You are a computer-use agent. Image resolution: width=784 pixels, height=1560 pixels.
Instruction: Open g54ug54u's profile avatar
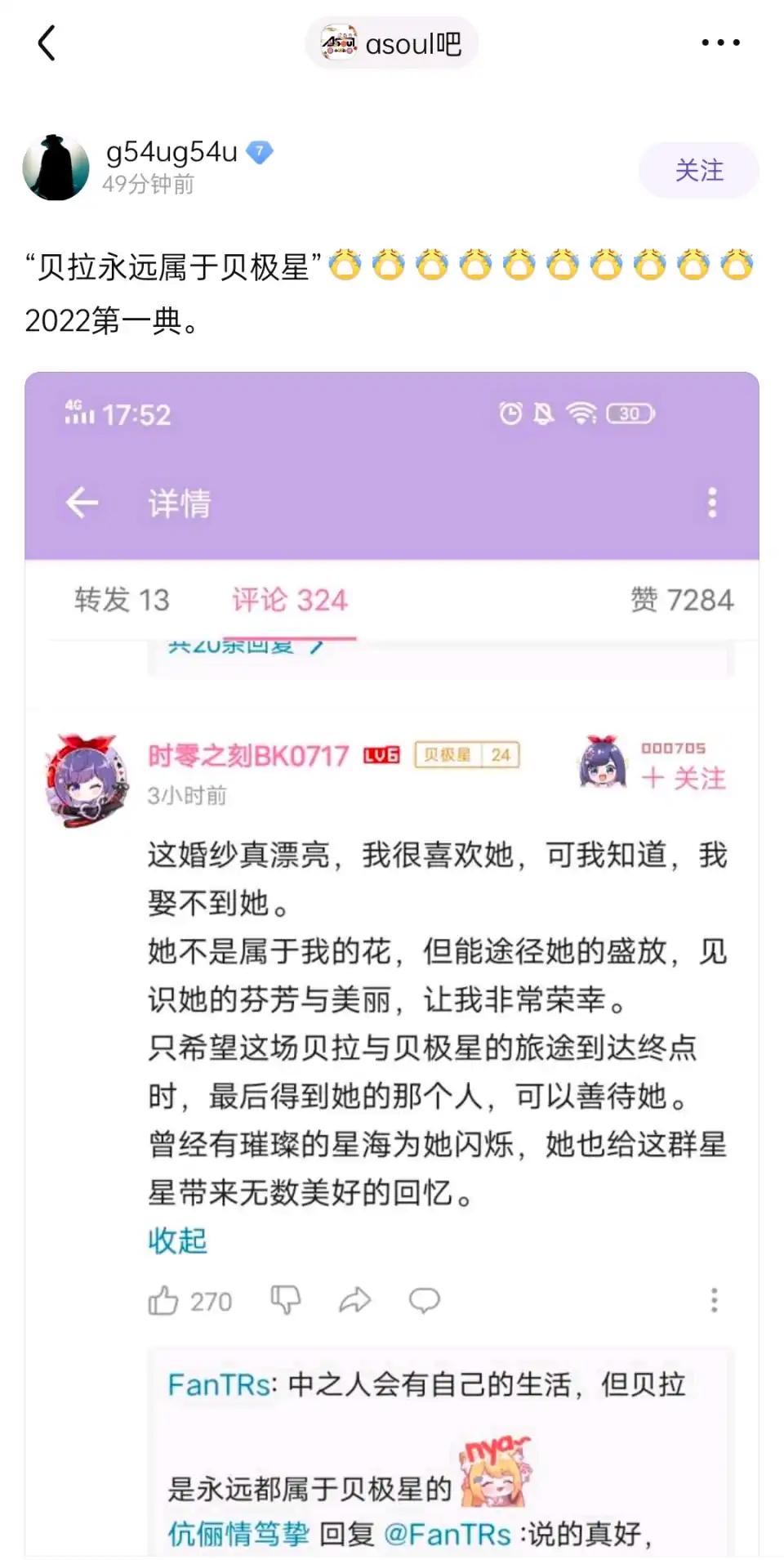click(x=56, y=168)
